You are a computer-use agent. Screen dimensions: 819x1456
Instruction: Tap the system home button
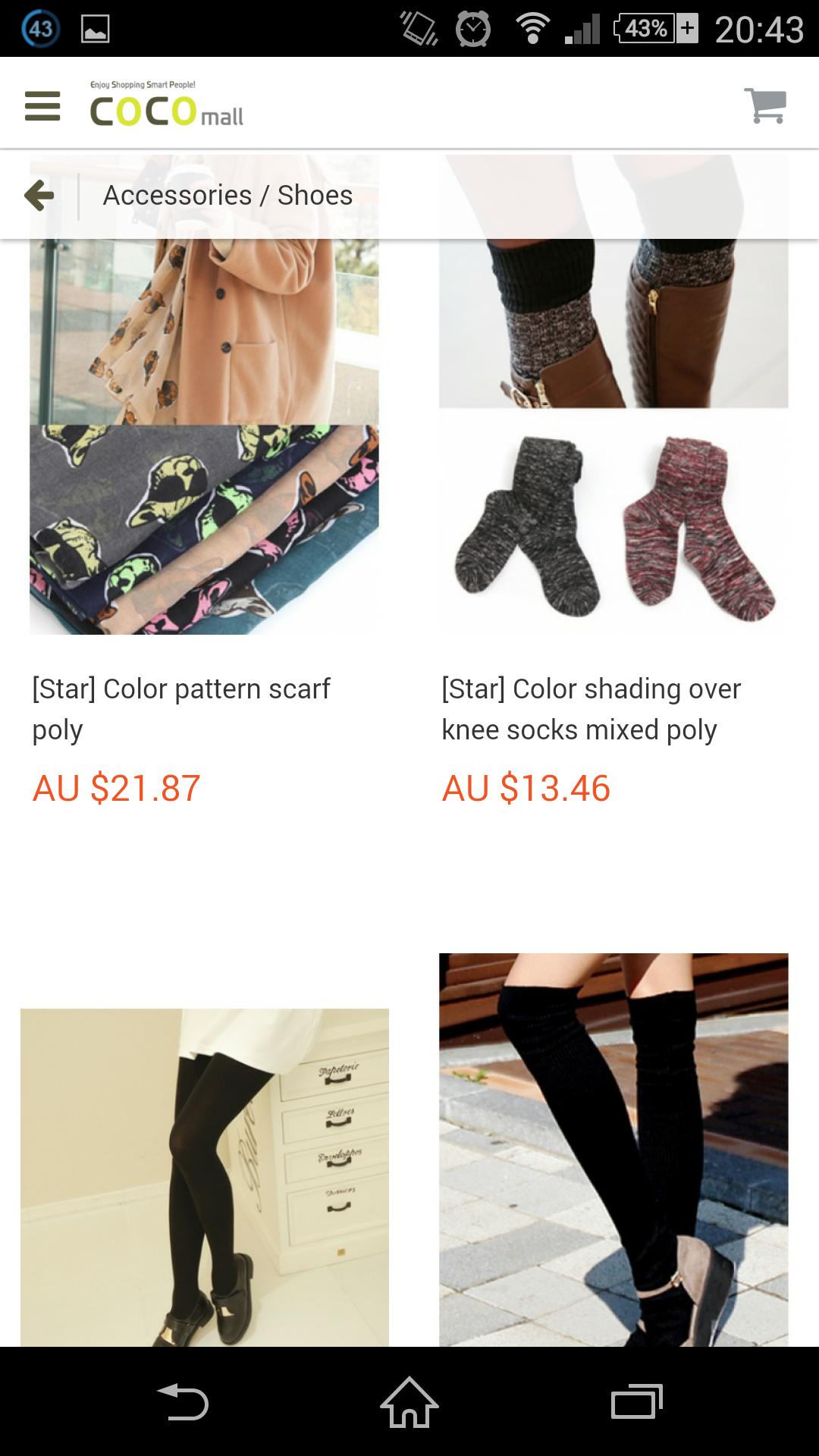[x=409, y=1401]
